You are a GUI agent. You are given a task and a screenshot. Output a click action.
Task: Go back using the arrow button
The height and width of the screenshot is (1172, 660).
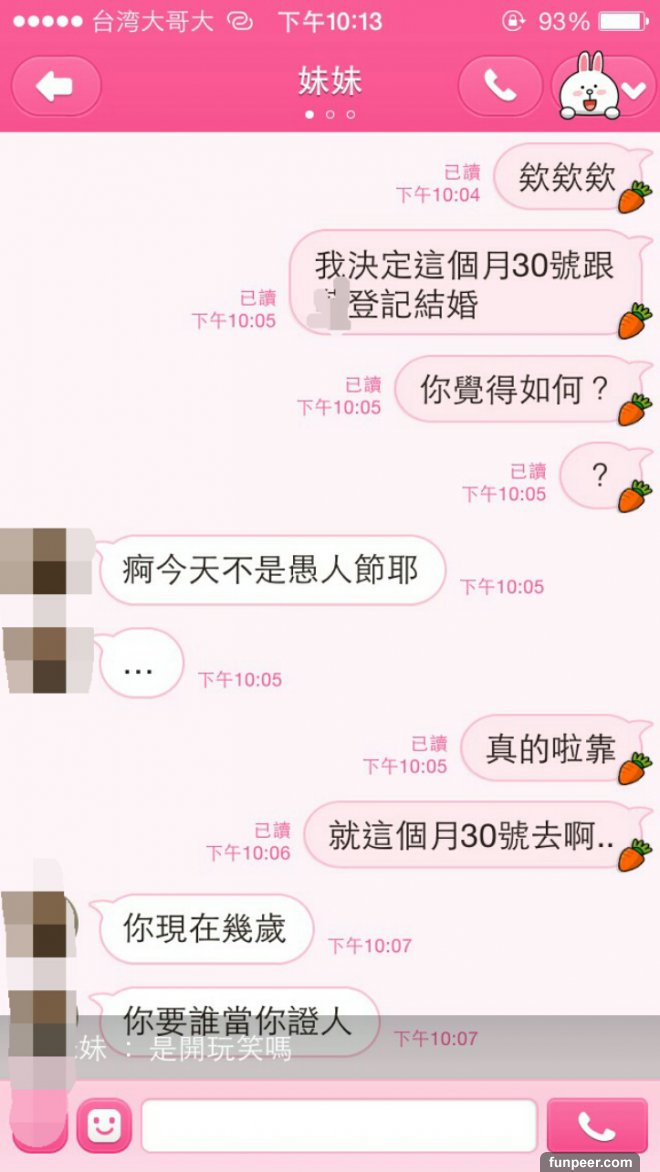[56, 87]
